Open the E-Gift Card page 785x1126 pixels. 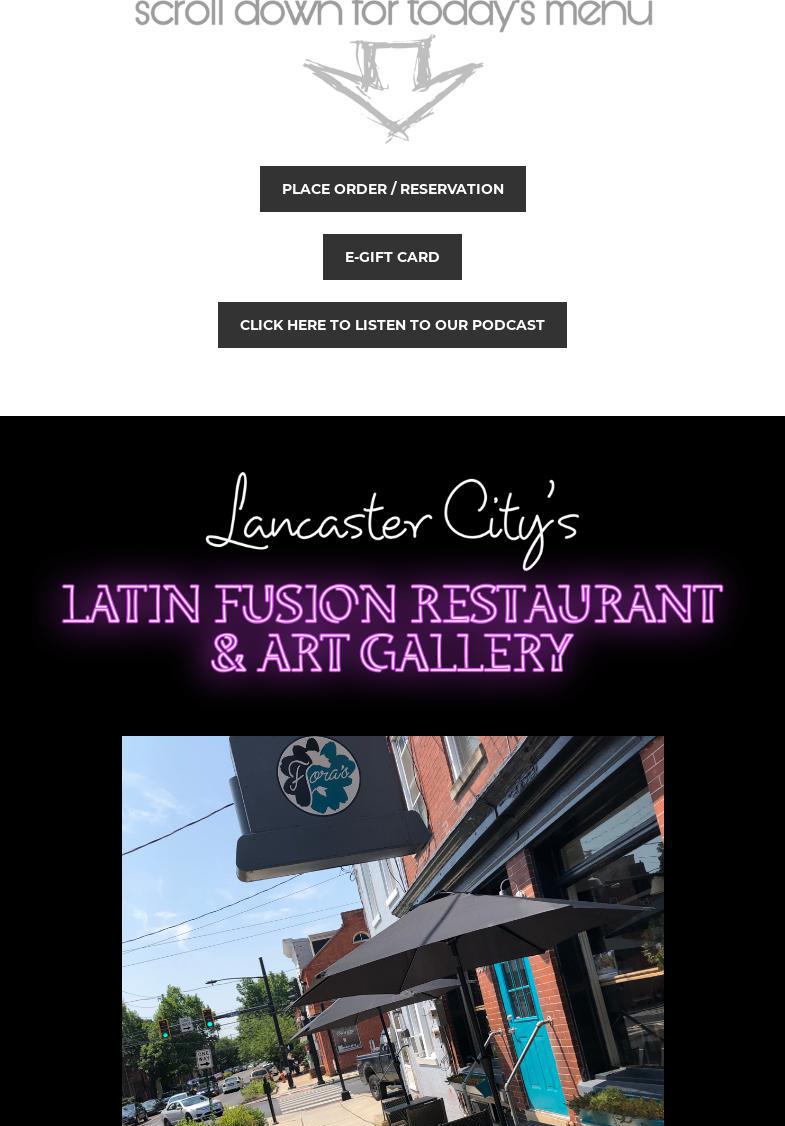point(392,257)
